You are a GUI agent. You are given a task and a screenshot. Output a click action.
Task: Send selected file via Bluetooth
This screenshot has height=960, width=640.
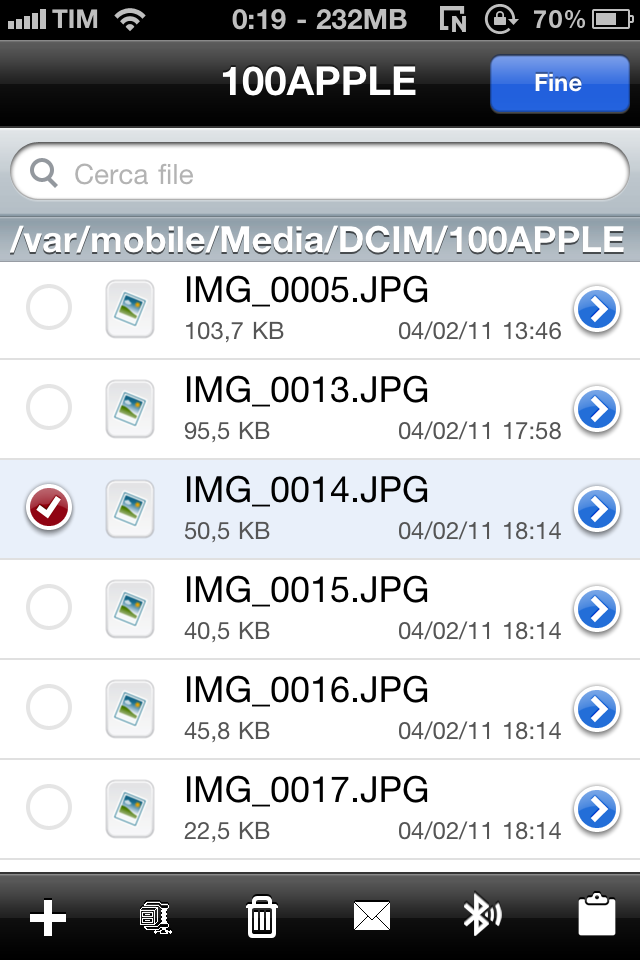pos(482,917)
